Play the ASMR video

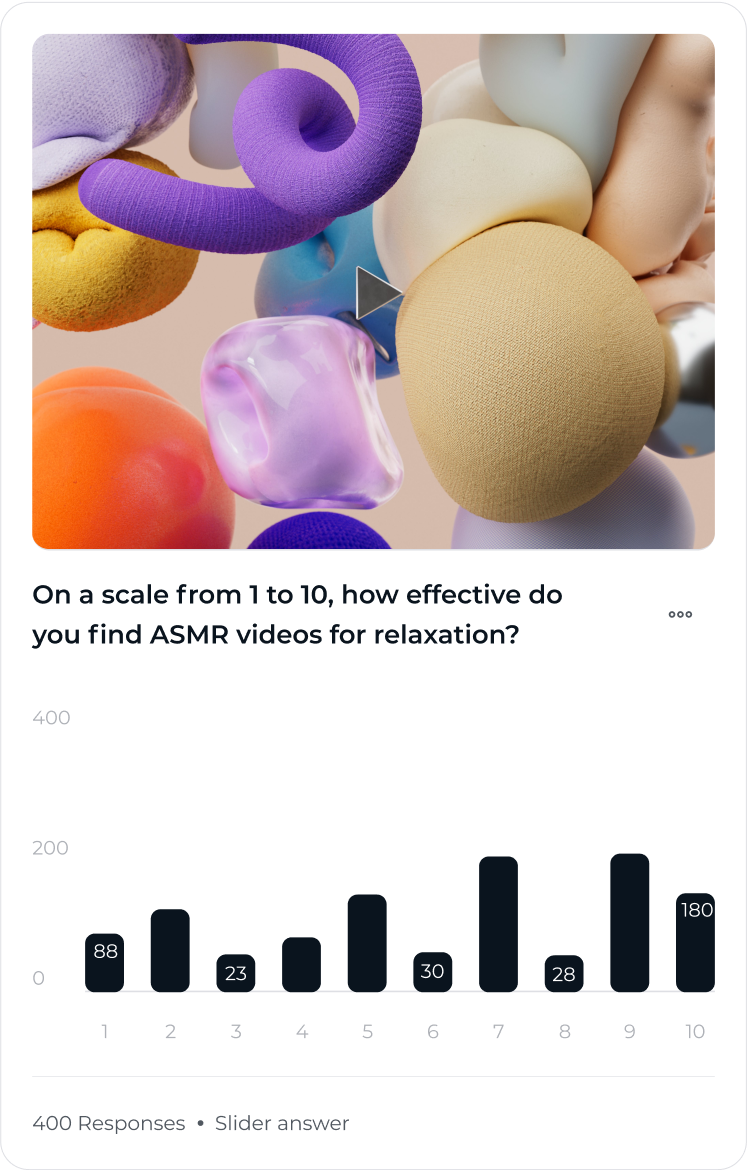[x=377, y=292]
